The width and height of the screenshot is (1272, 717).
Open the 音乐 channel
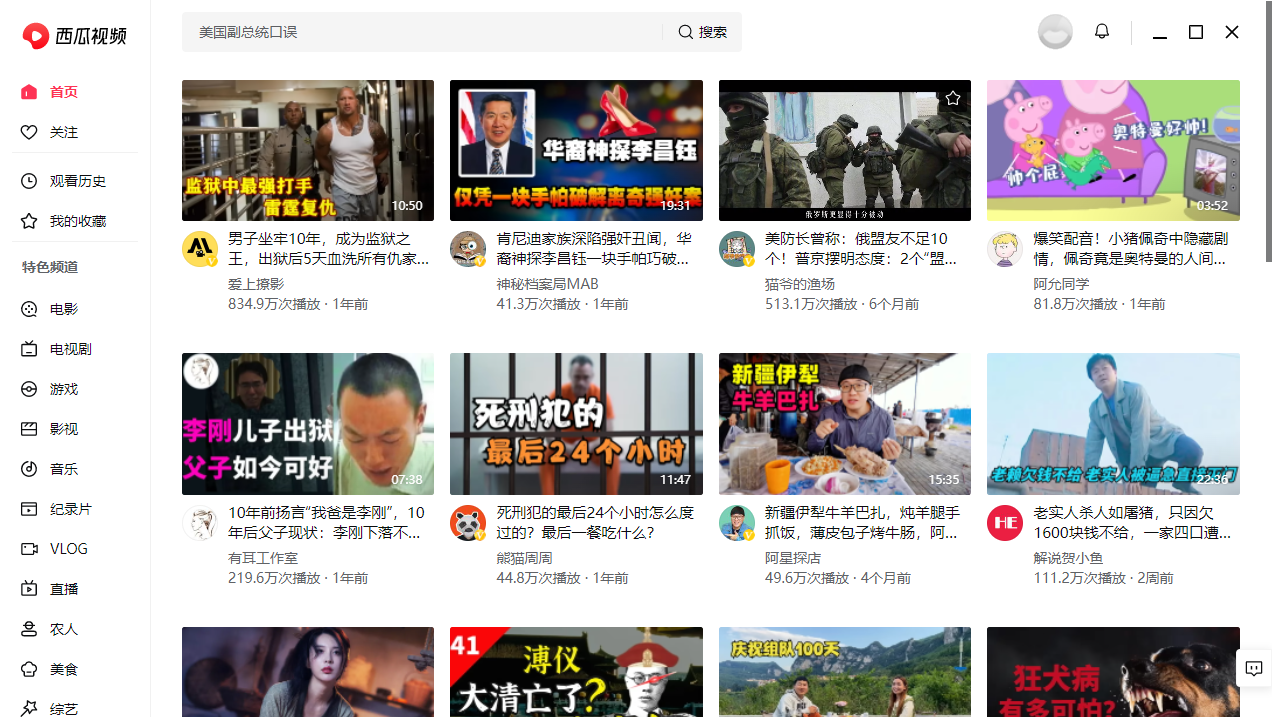(x=63, y=469)
